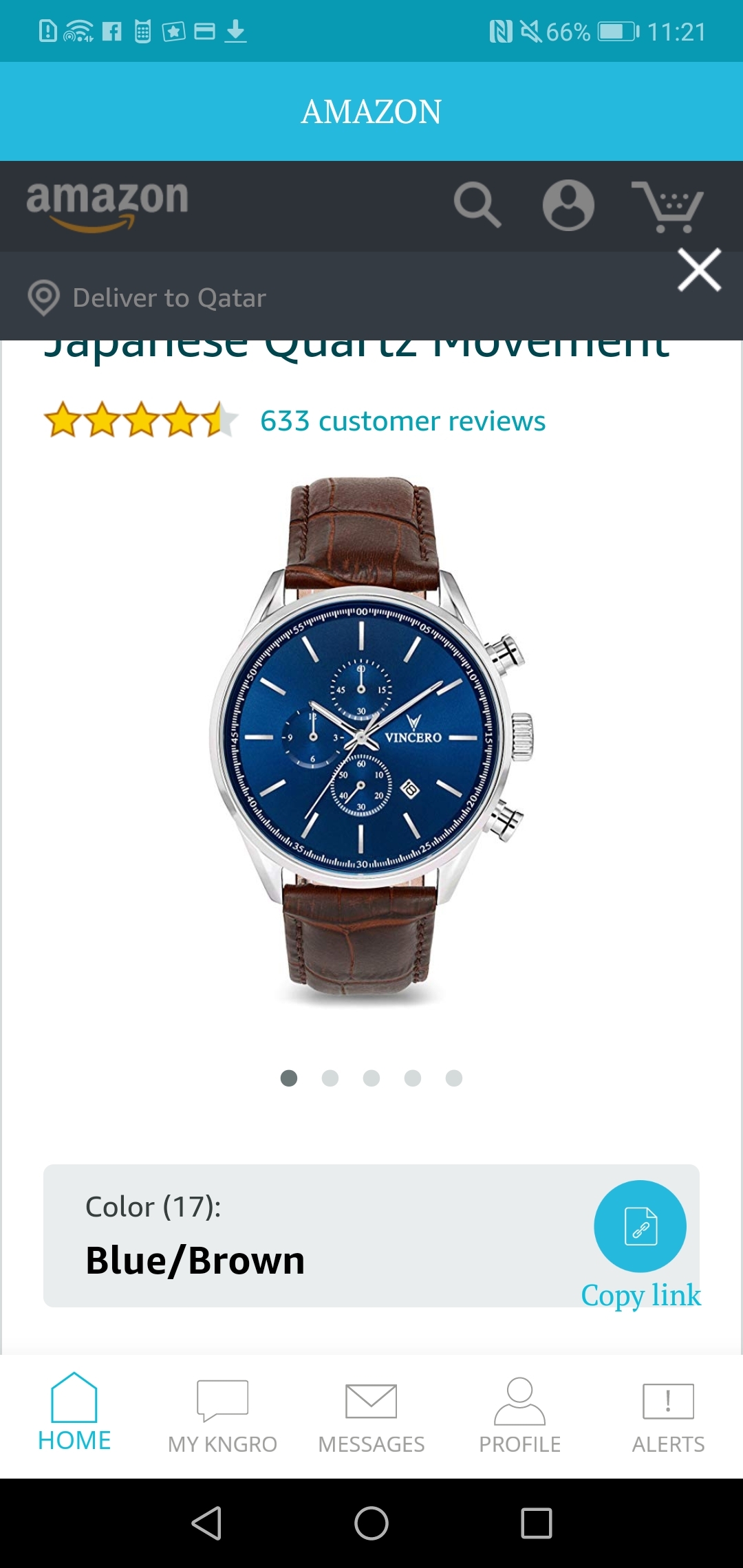Image resolution: width=743 pixels, height=1568 pixels.
Task: Open the Color Blue/Brown selector
Action: (371, 1236)
